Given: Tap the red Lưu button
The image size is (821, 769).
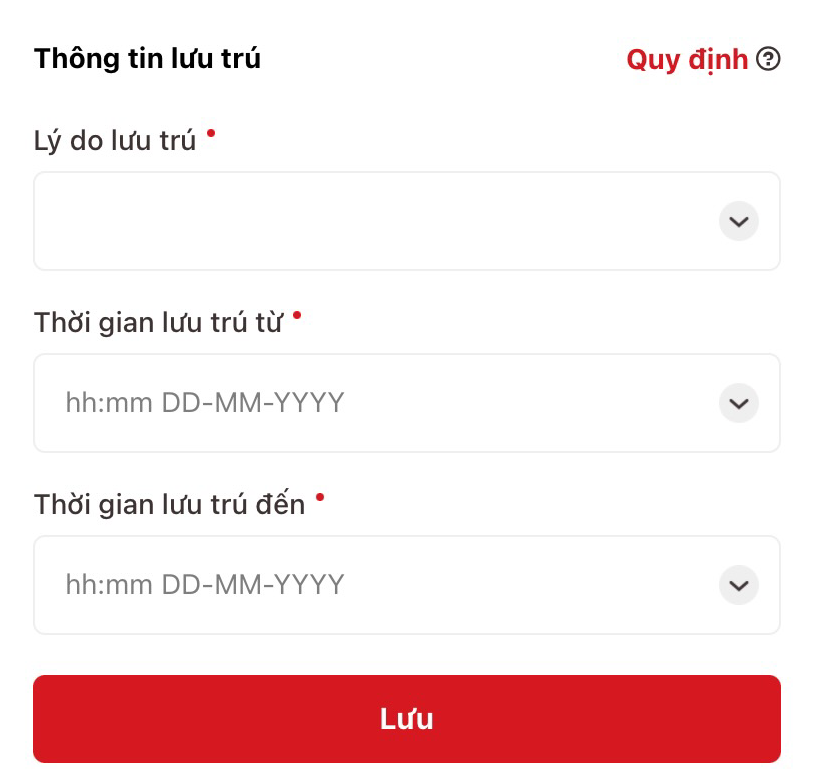Looking at the screenshot, I should pyautogui.click(x=406, y=719).
